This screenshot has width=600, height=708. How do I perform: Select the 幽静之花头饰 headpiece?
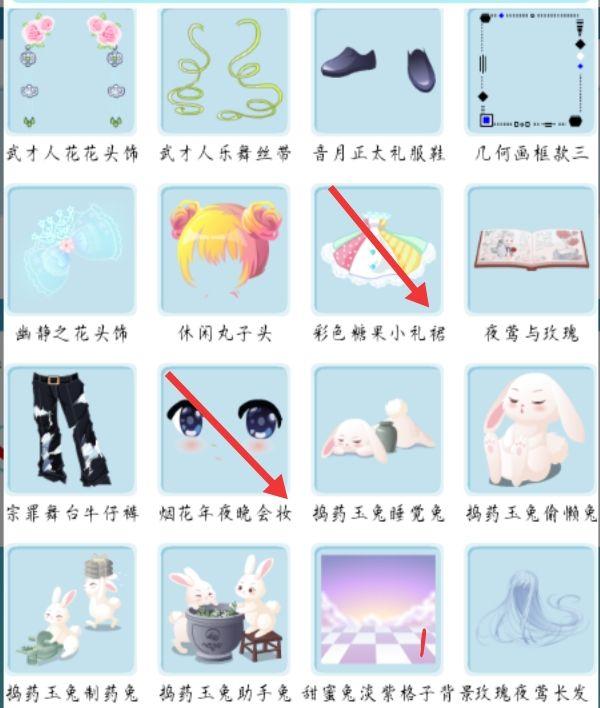(71, 250)
